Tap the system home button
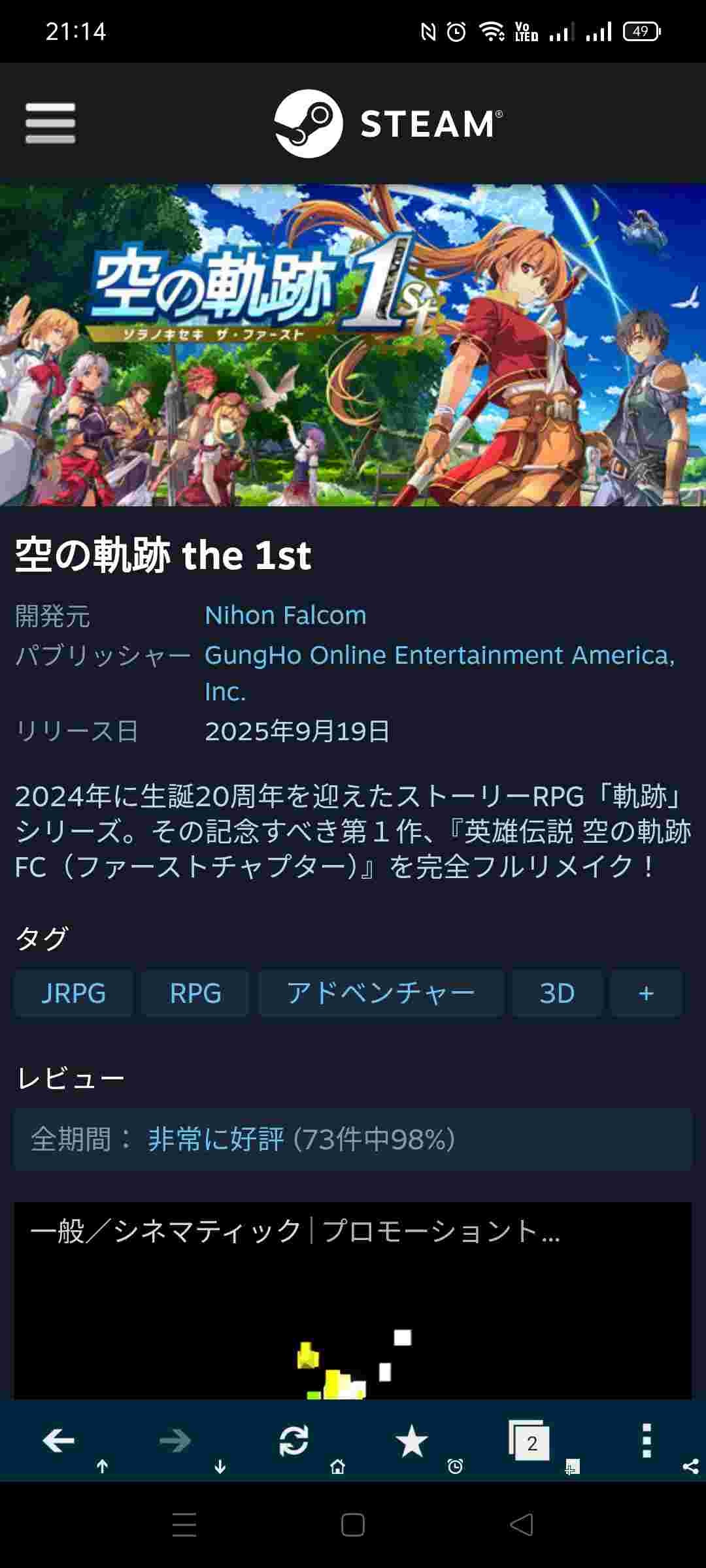Screen dimensions: 706x1568 (353, 1526)
